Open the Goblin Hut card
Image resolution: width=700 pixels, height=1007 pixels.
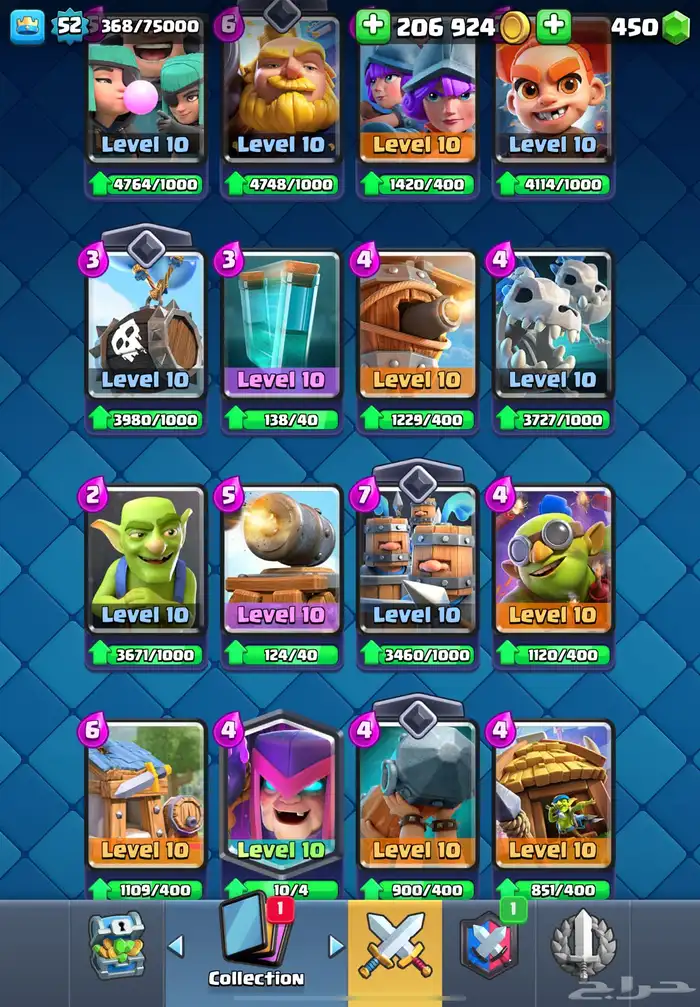pos(552,794)
